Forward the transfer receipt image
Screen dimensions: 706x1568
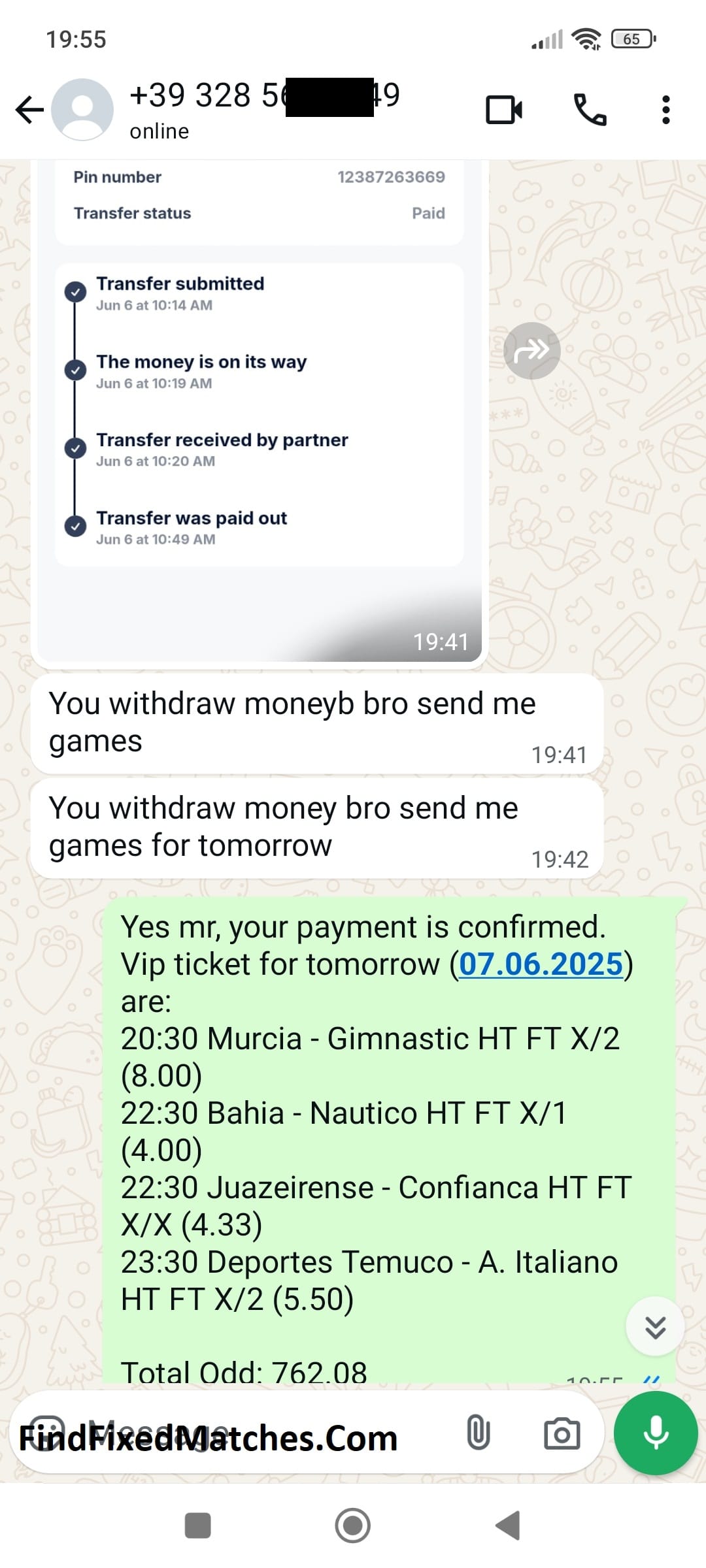(532, 351)
